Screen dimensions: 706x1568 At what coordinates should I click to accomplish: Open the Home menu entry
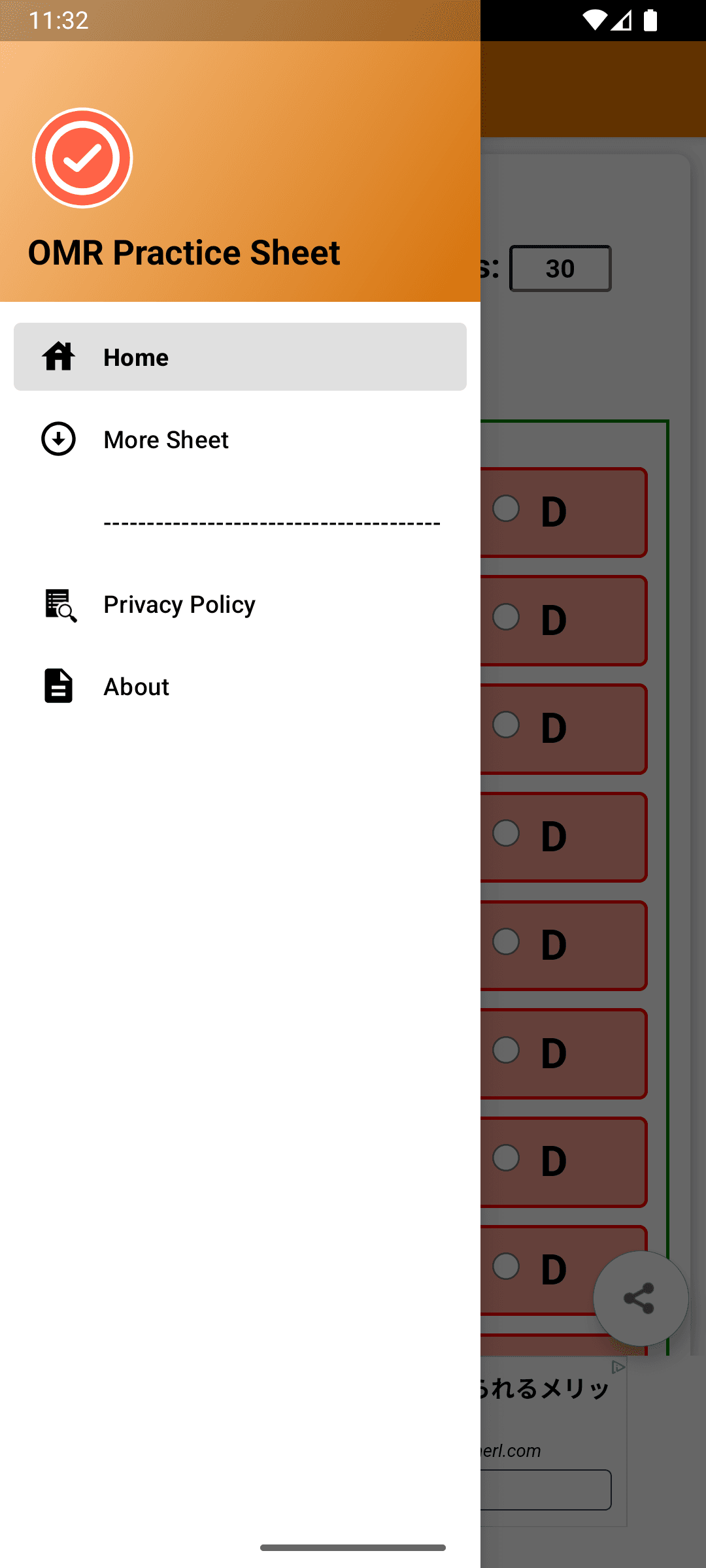[240, 357]
